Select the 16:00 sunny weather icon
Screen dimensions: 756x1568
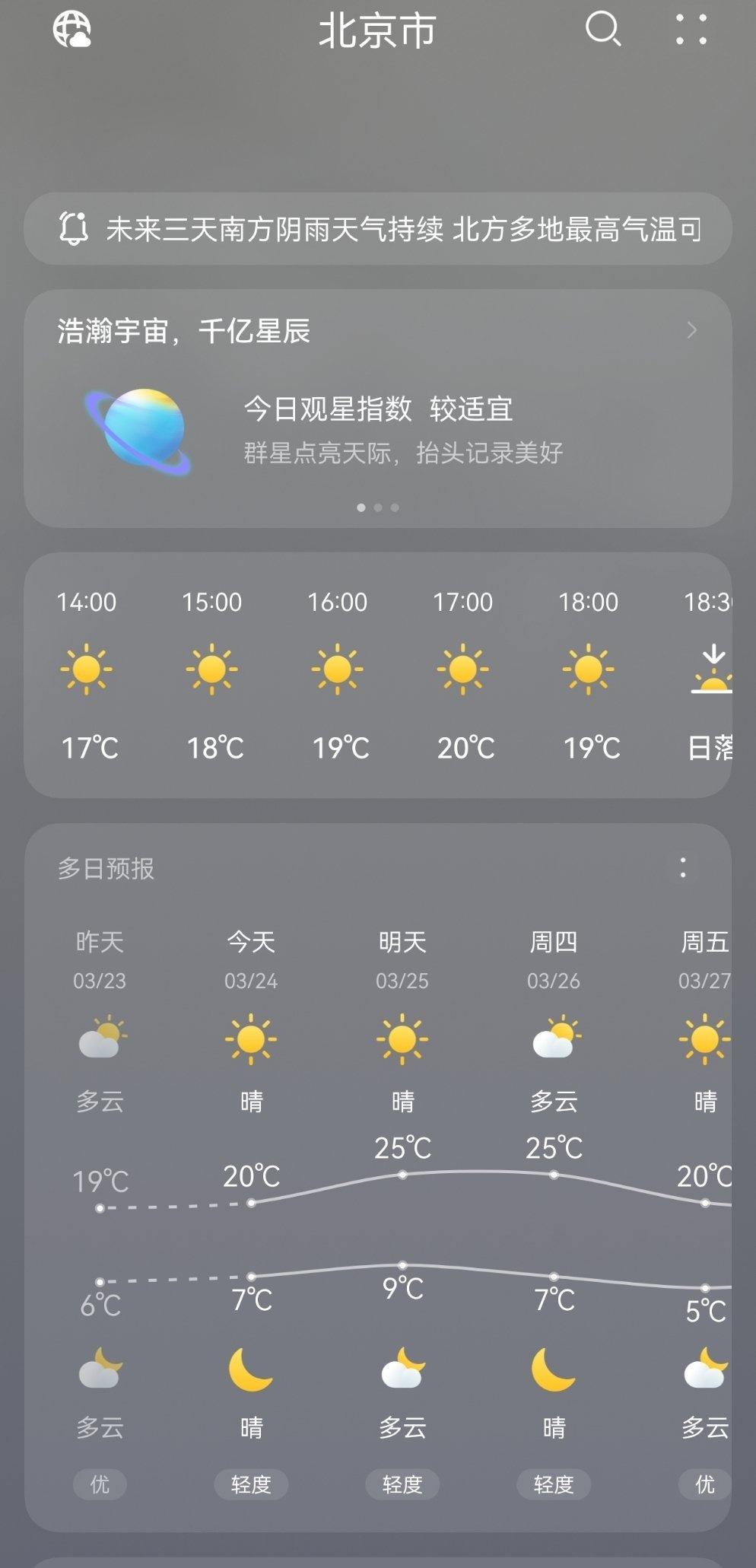(337, 668)
